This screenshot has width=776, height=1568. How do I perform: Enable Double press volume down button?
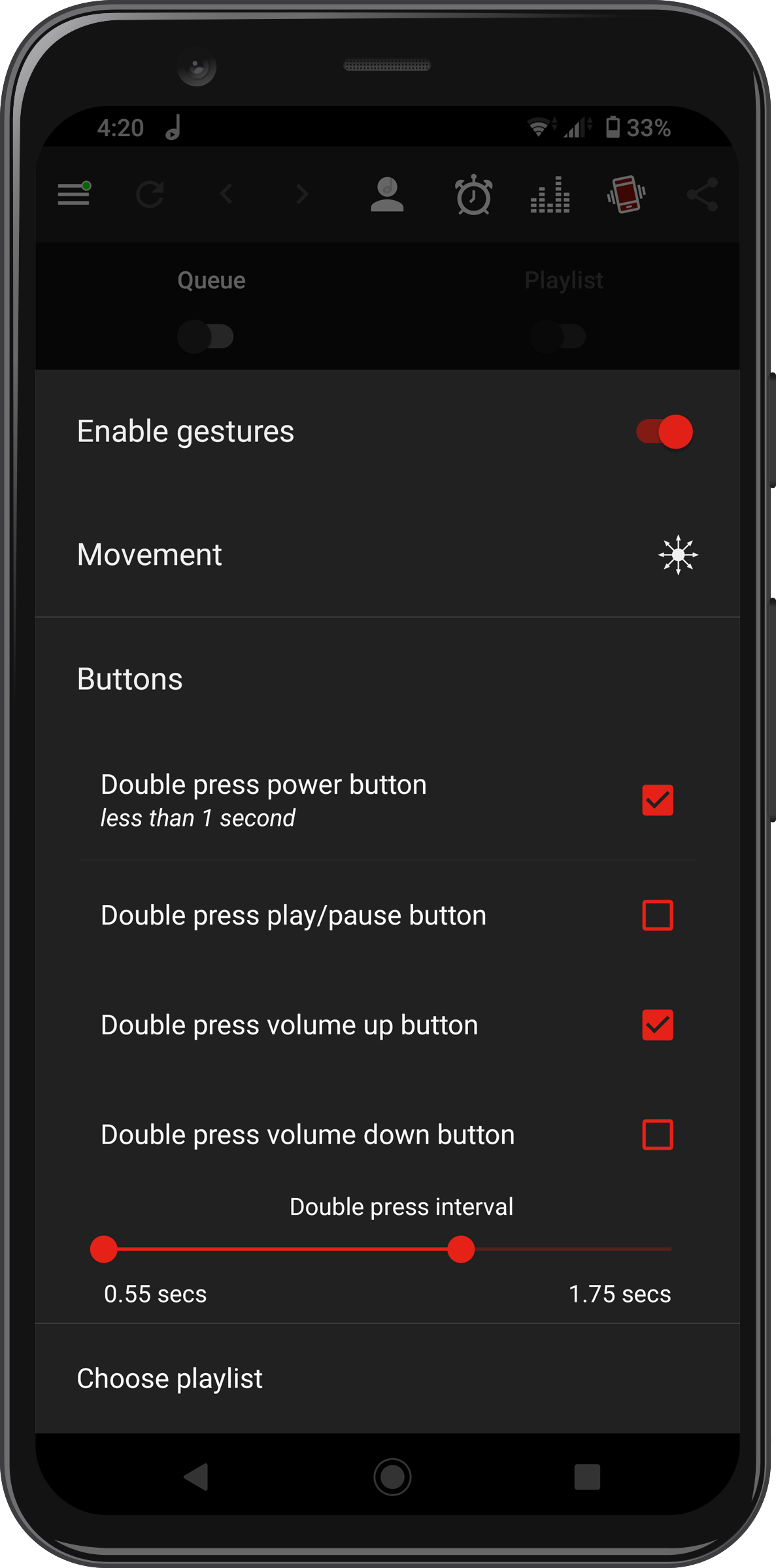point(657,1135)
